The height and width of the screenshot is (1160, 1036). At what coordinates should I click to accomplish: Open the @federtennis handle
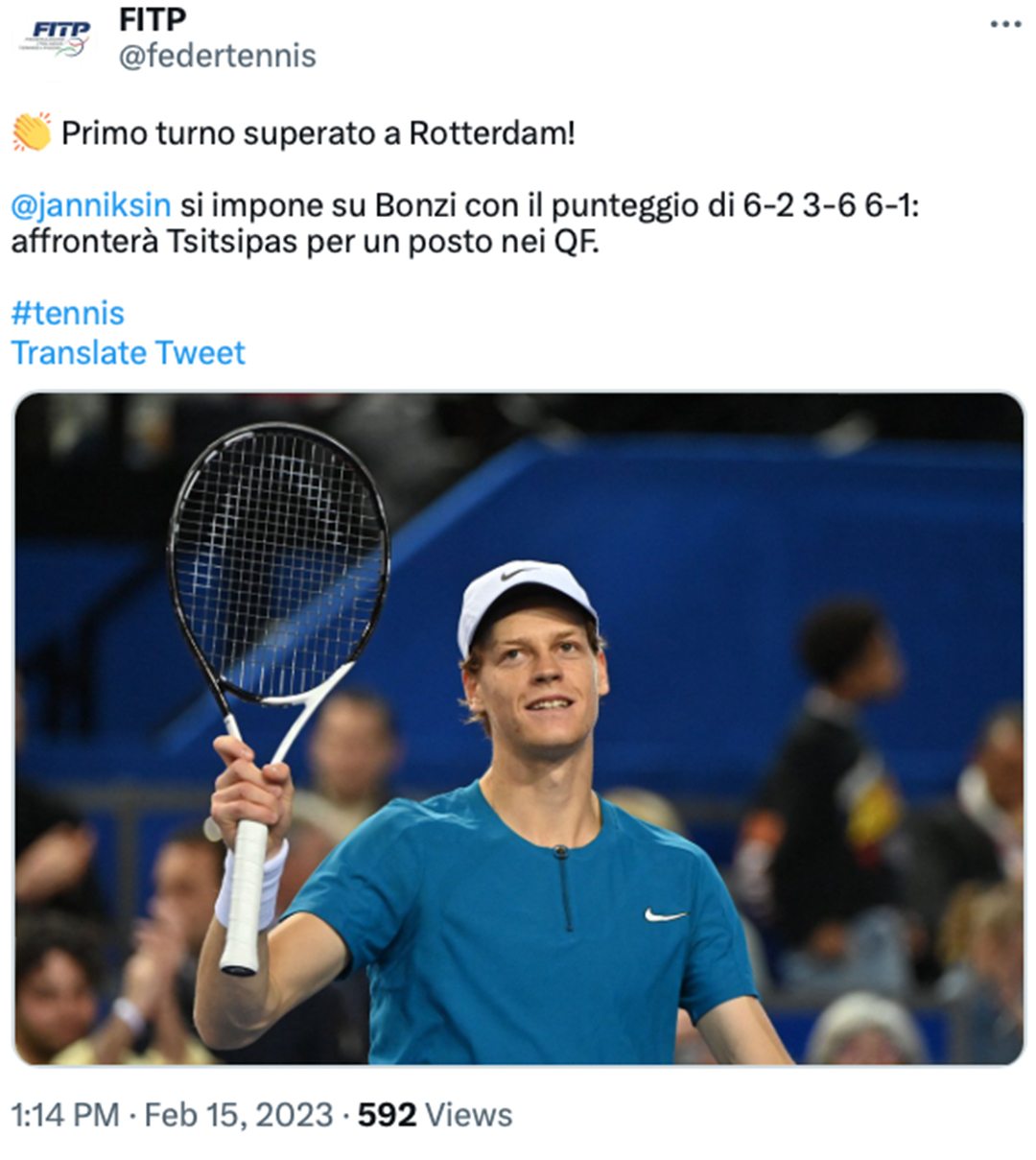[x=218, y=56]
